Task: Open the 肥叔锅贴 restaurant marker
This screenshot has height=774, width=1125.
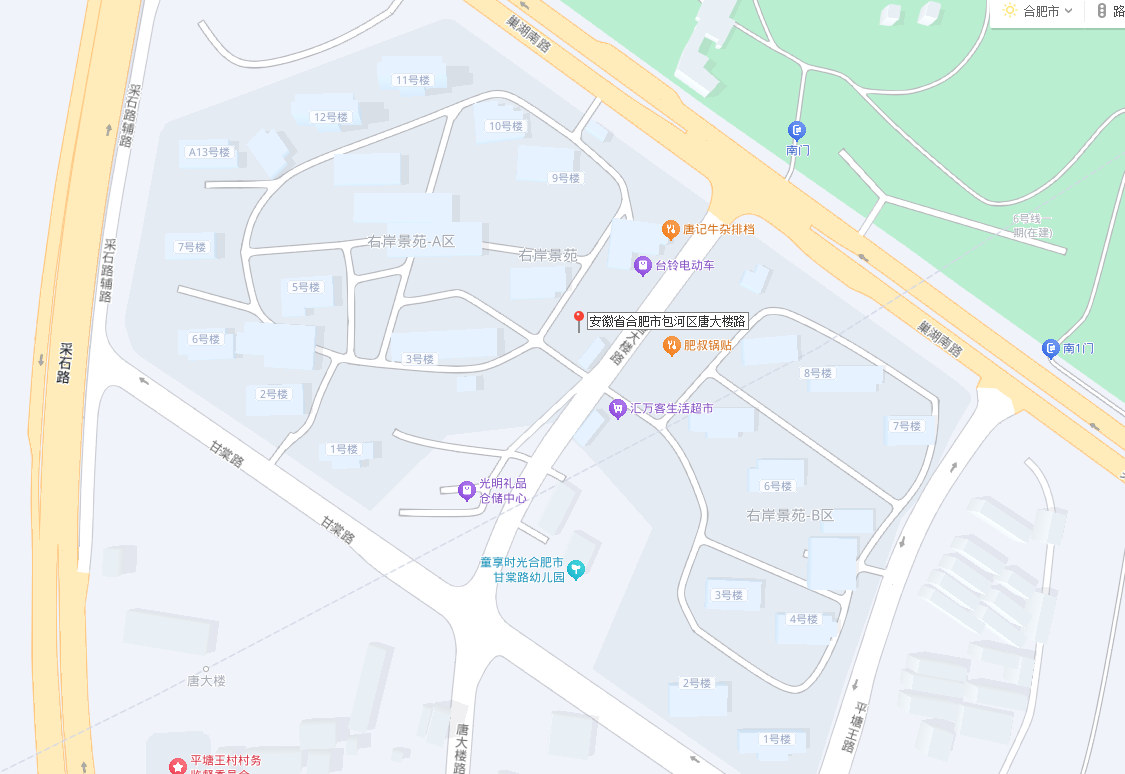Action: (672, 345)
